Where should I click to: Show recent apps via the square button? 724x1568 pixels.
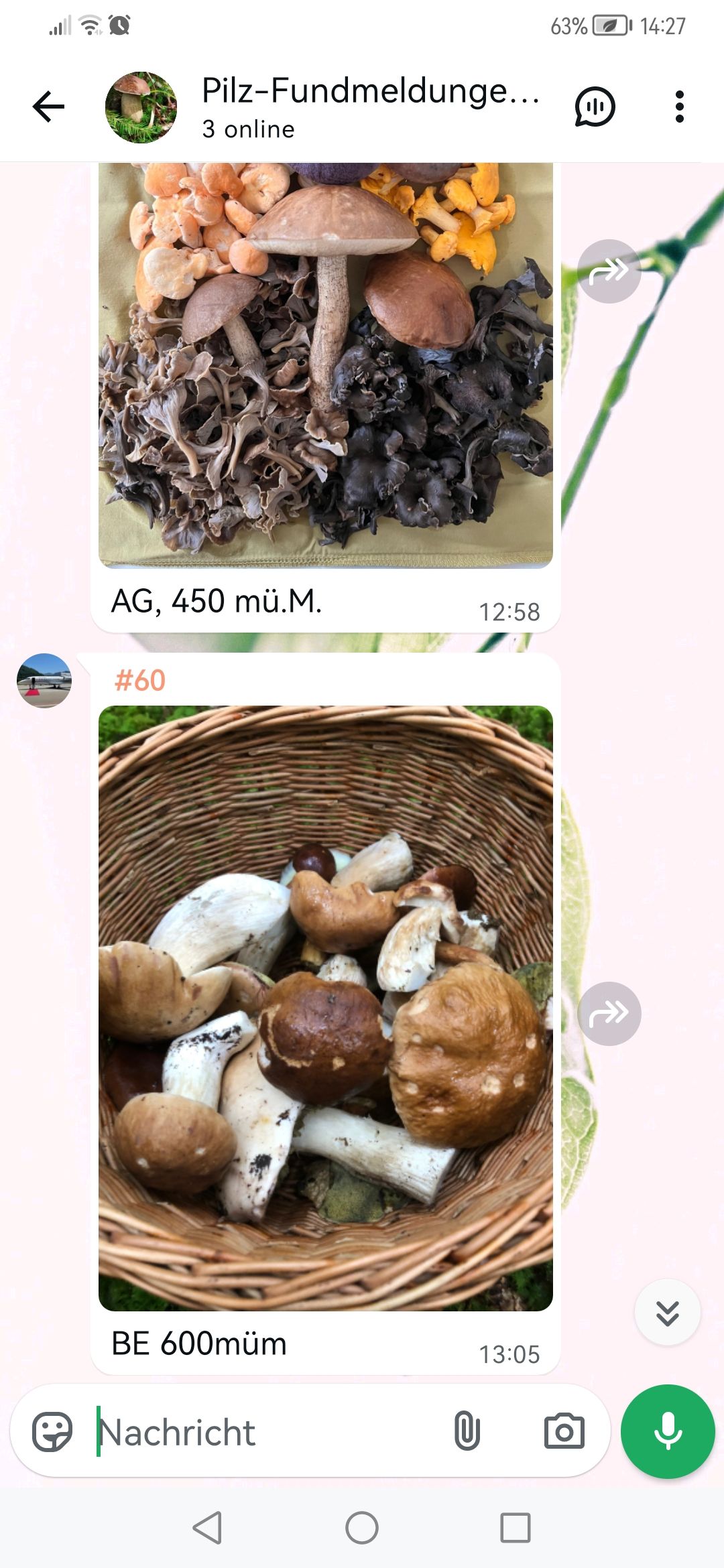(516, 1528)
